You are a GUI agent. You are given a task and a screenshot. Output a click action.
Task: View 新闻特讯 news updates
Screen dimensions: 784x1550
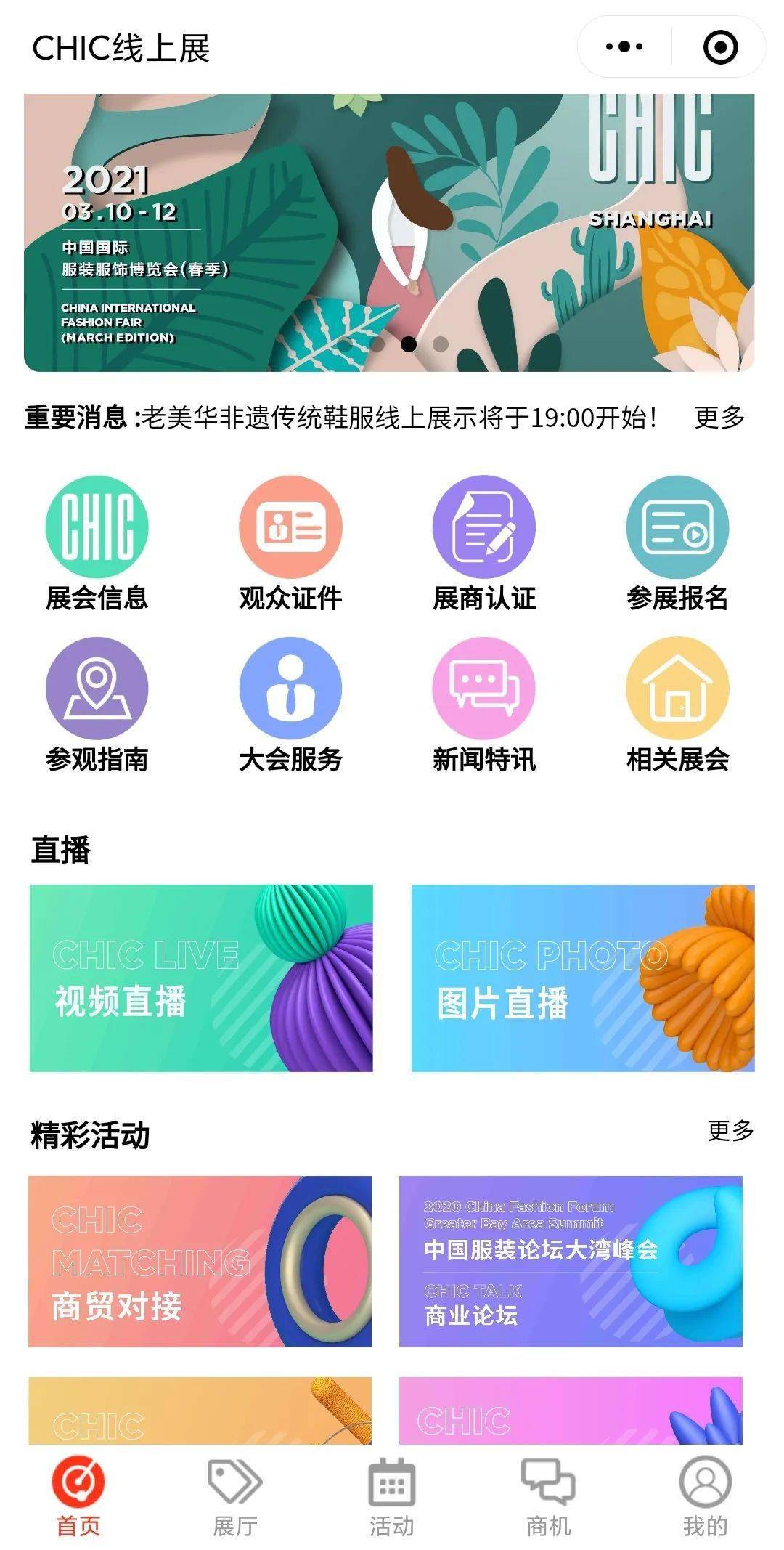point(484,705)
